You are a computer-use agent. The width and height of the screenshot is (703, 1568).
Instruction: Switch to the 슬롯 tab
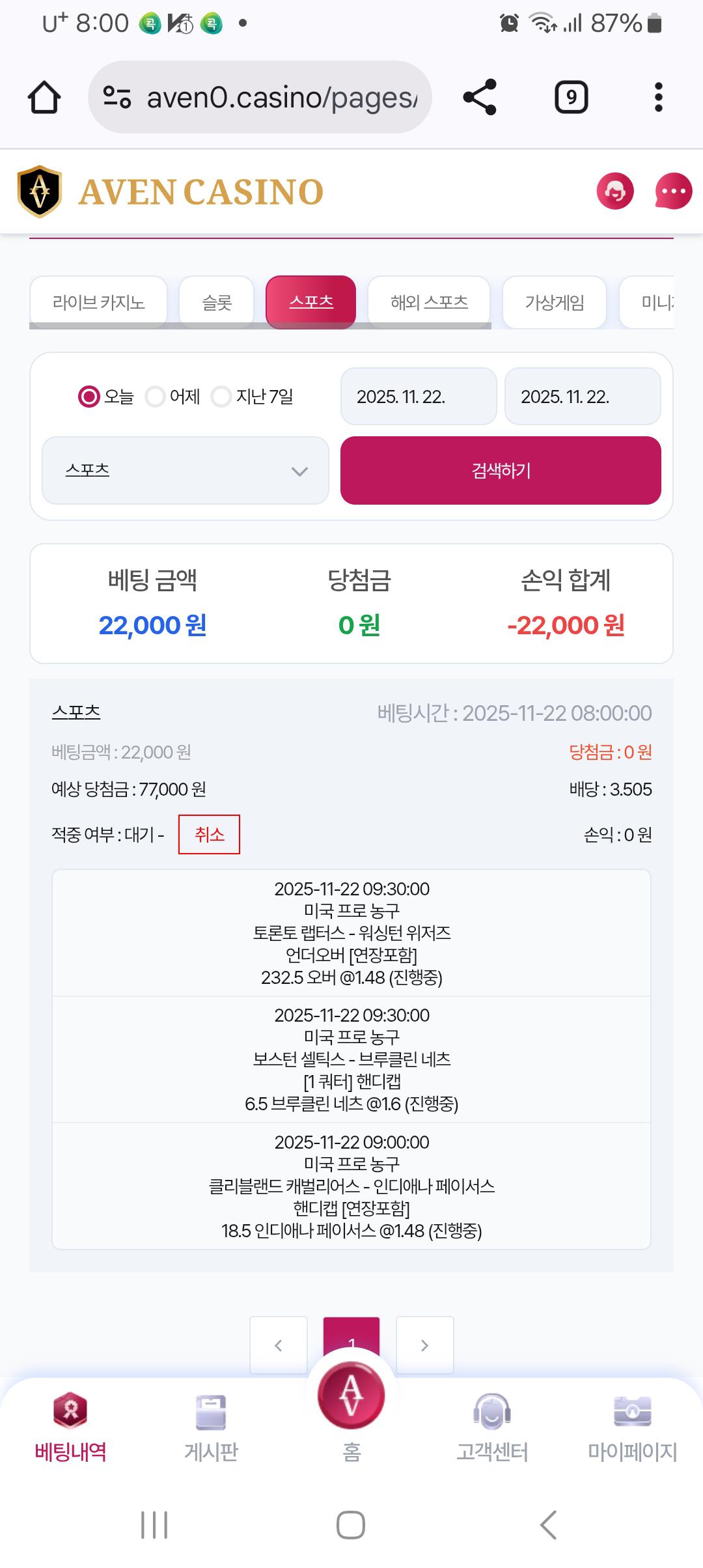pyautogui.click(x=216, y=302)
